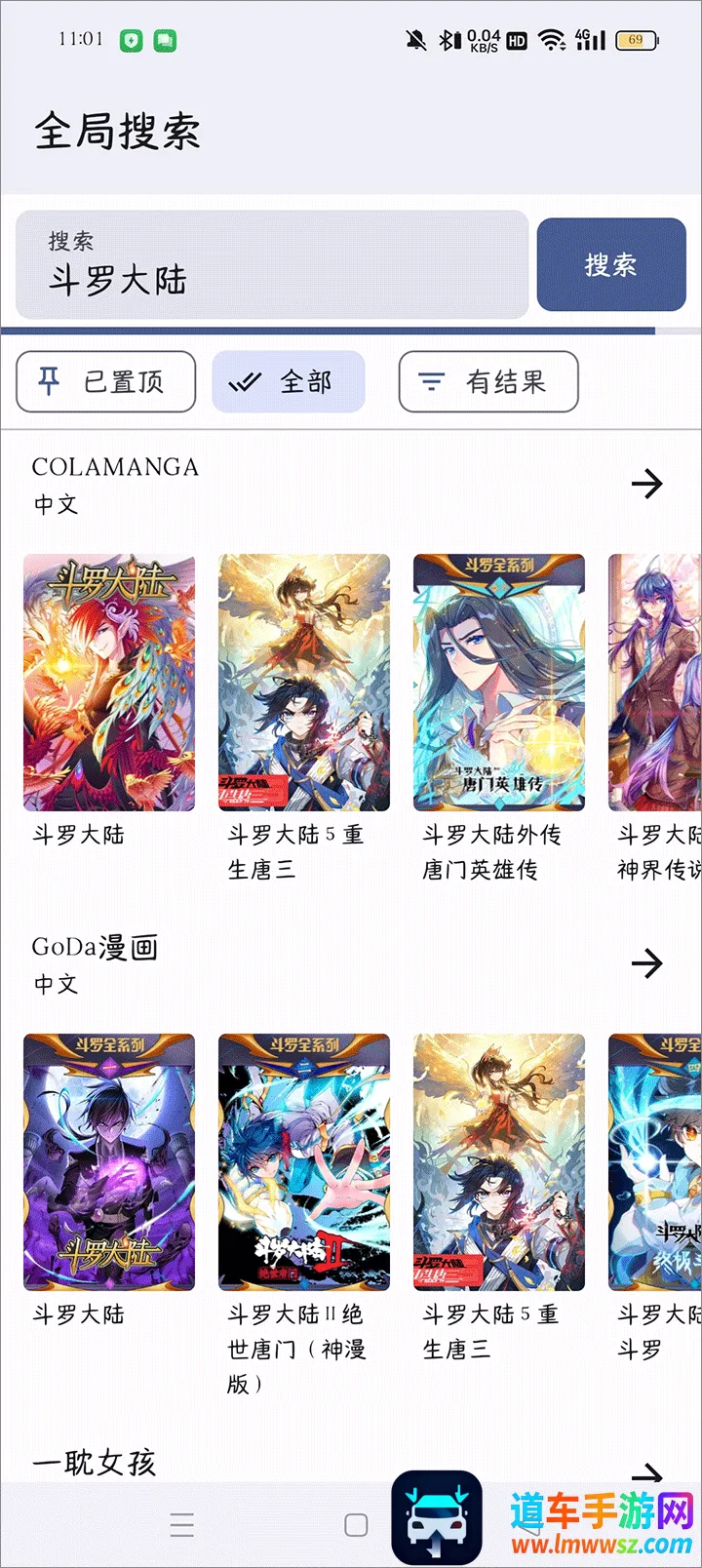Viewport: 702px width, 1568px height.
Task: Go to the system home screen
Action: pyautogui.click(x=357, y=1525)
